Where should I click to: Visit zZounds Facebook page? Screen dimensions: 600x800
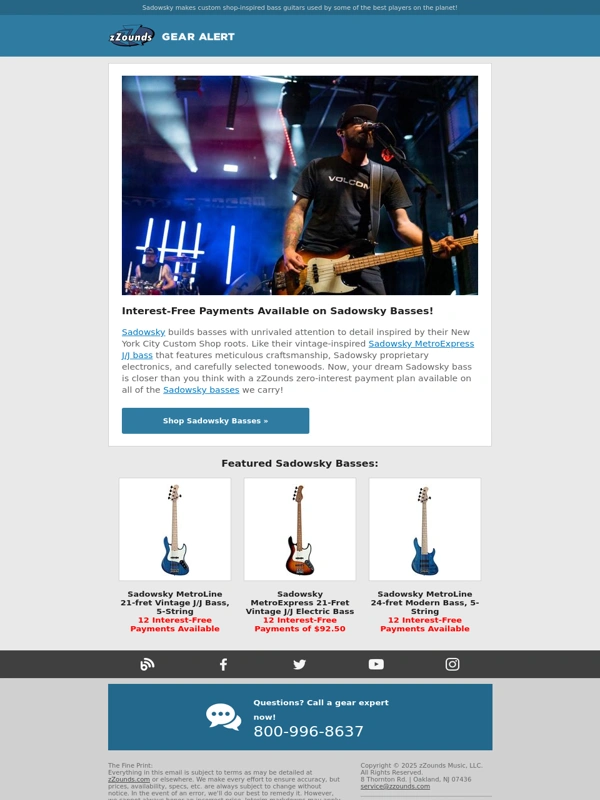(223, 664)
